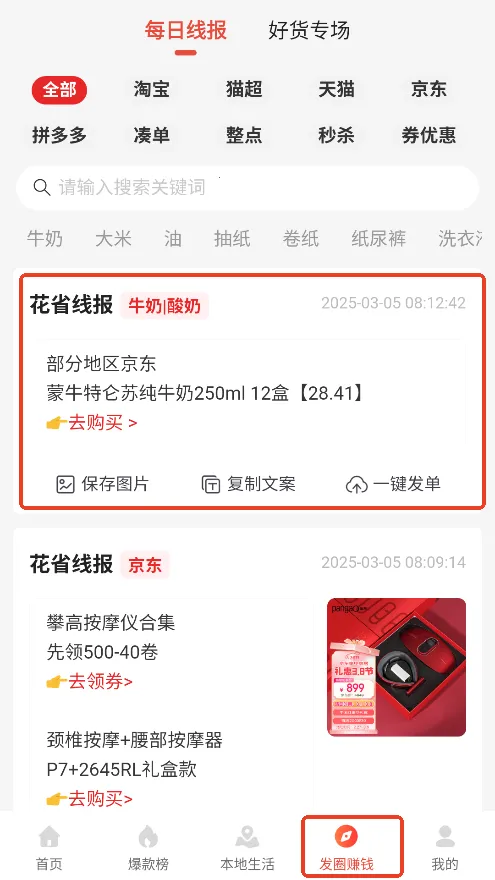Select the 纸尿裤 quick keyword

tap(378, 239)
